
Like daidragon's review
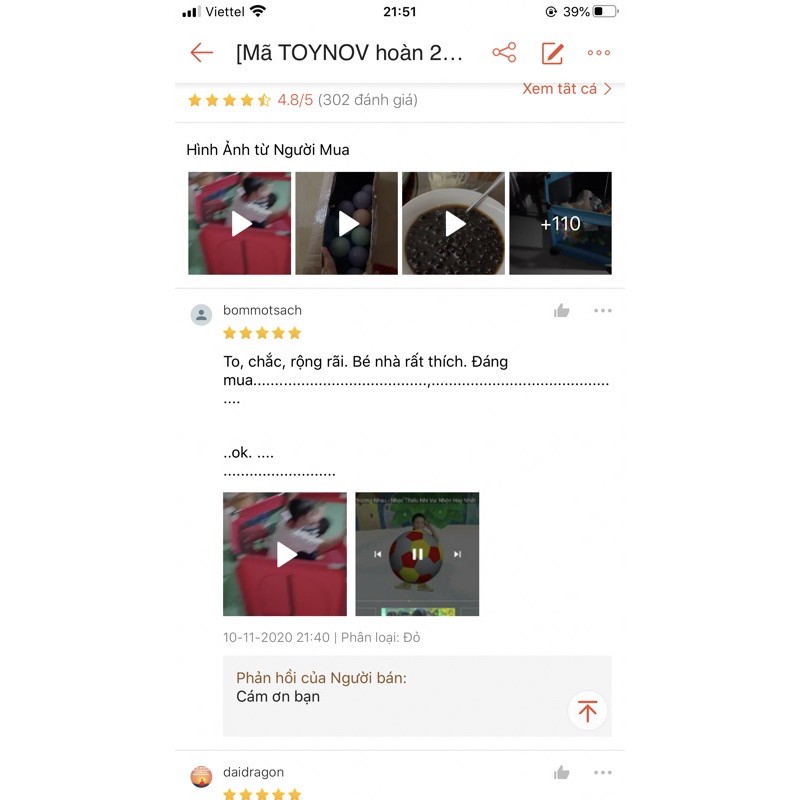pos(562,772)
